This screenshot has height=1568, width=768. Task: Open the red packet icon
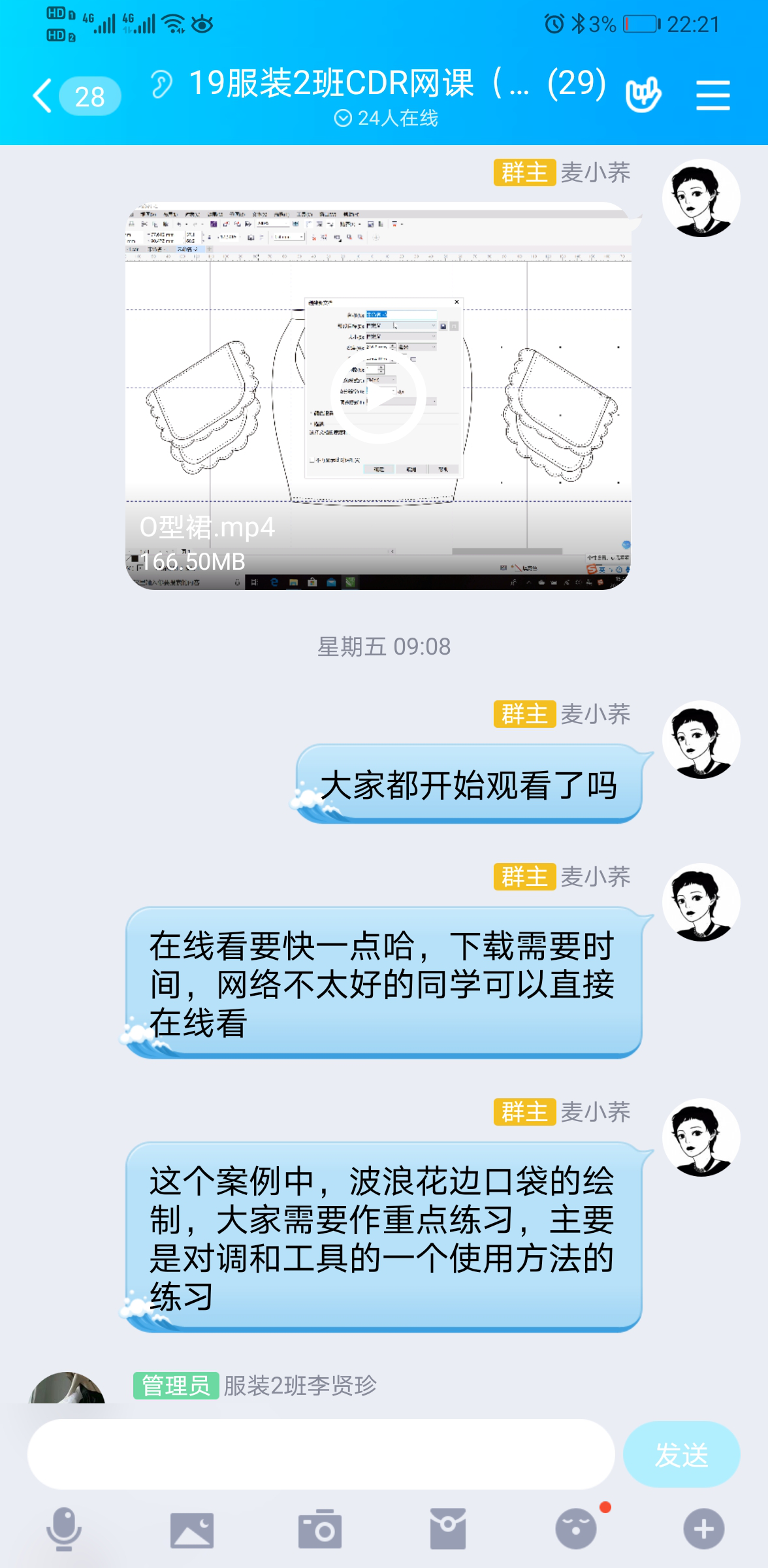[448, 1529]
